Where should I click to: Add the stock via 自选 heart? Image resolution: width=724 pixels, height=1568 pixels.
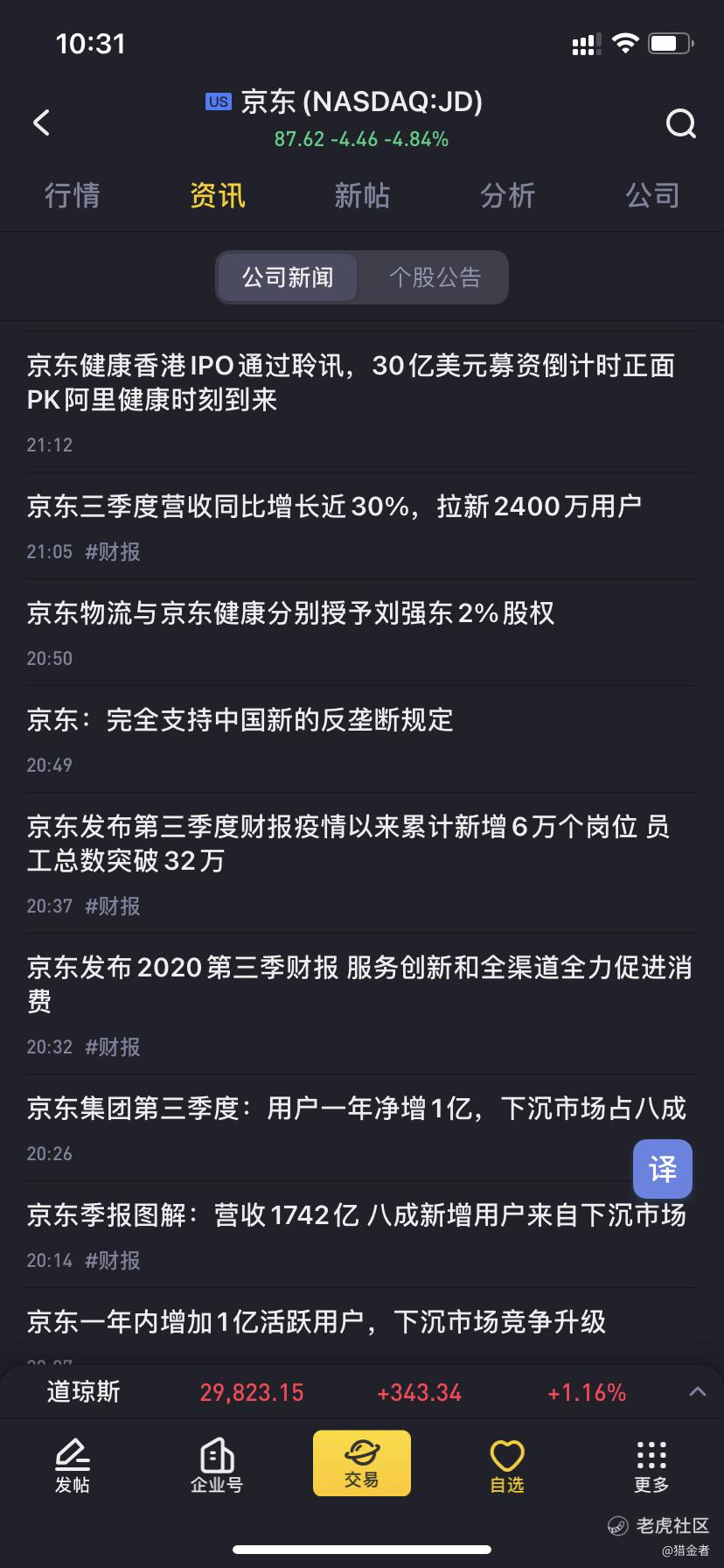507,1464
